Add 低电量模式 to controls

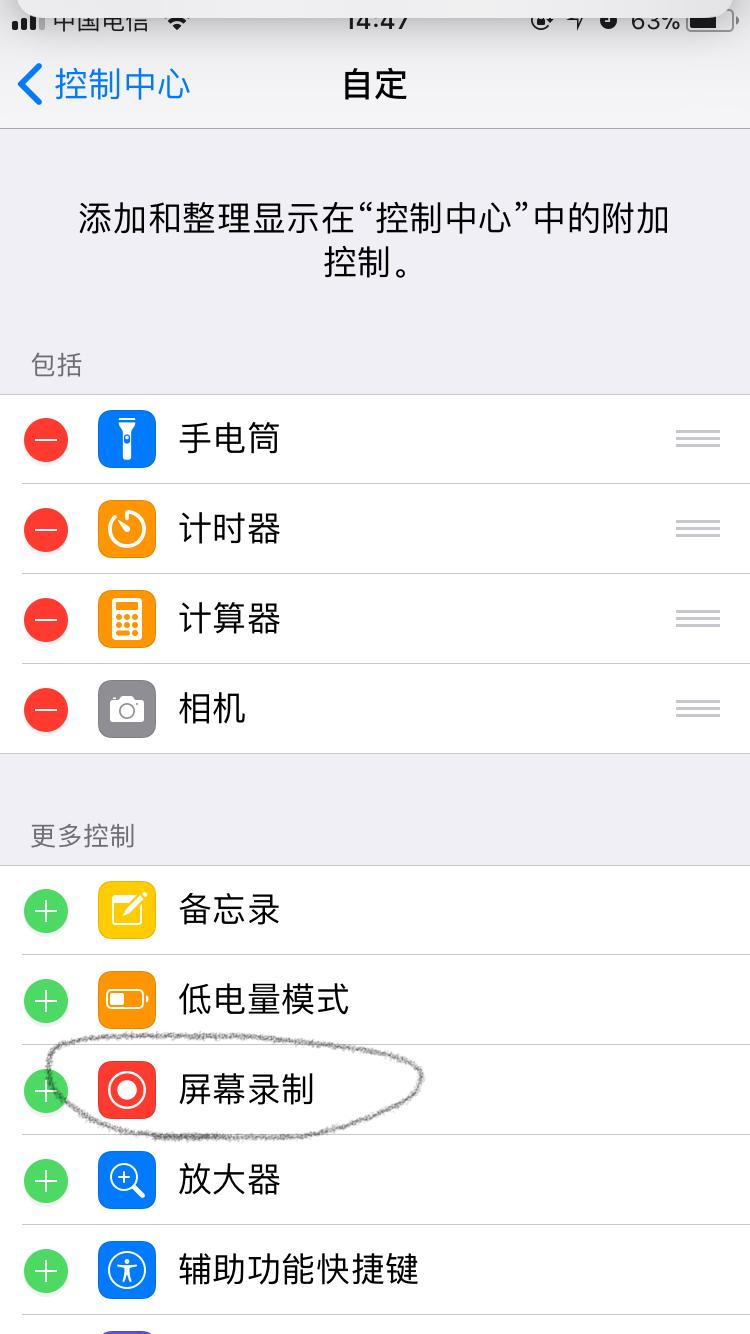pos(46,1000)
